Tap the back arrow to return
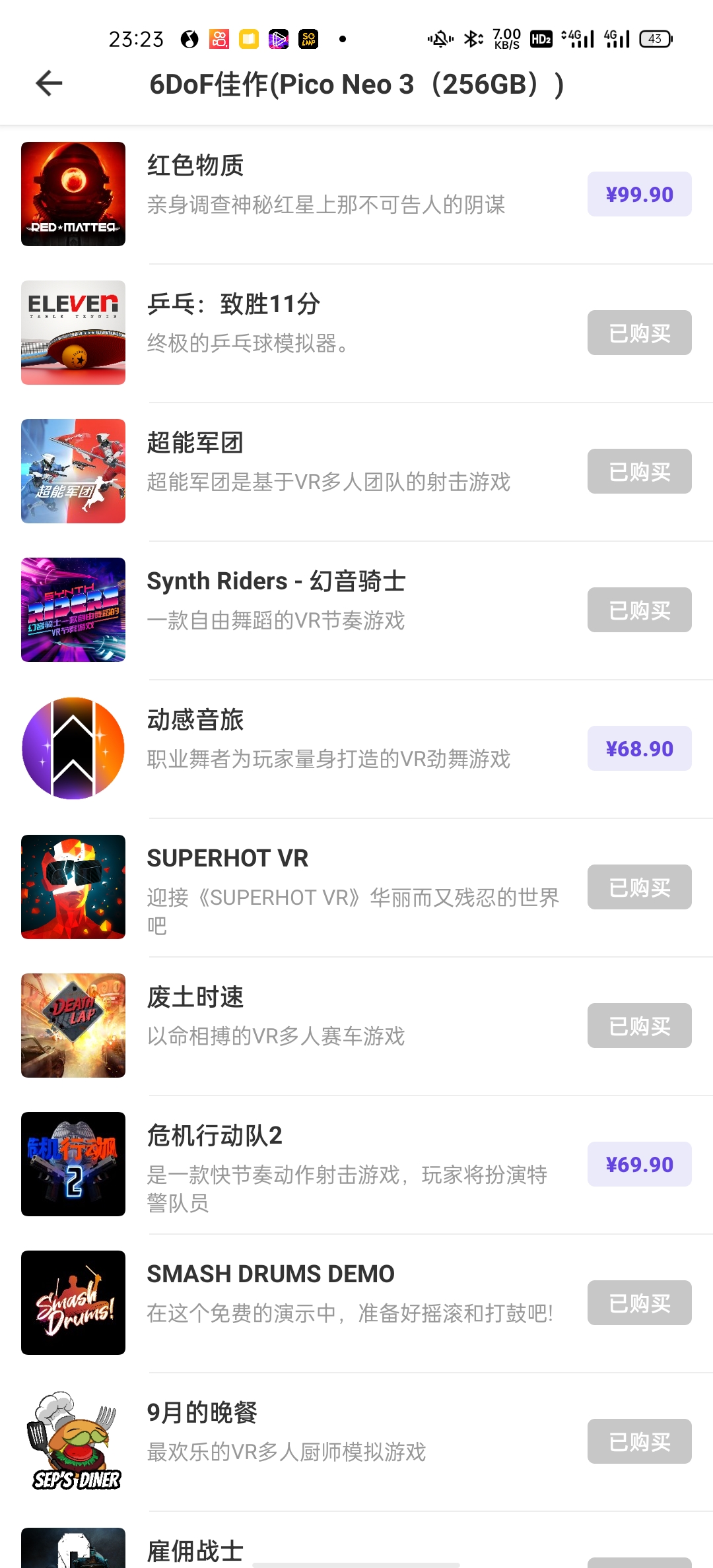This screenshot has height=1568, width=713. [46, 84]
